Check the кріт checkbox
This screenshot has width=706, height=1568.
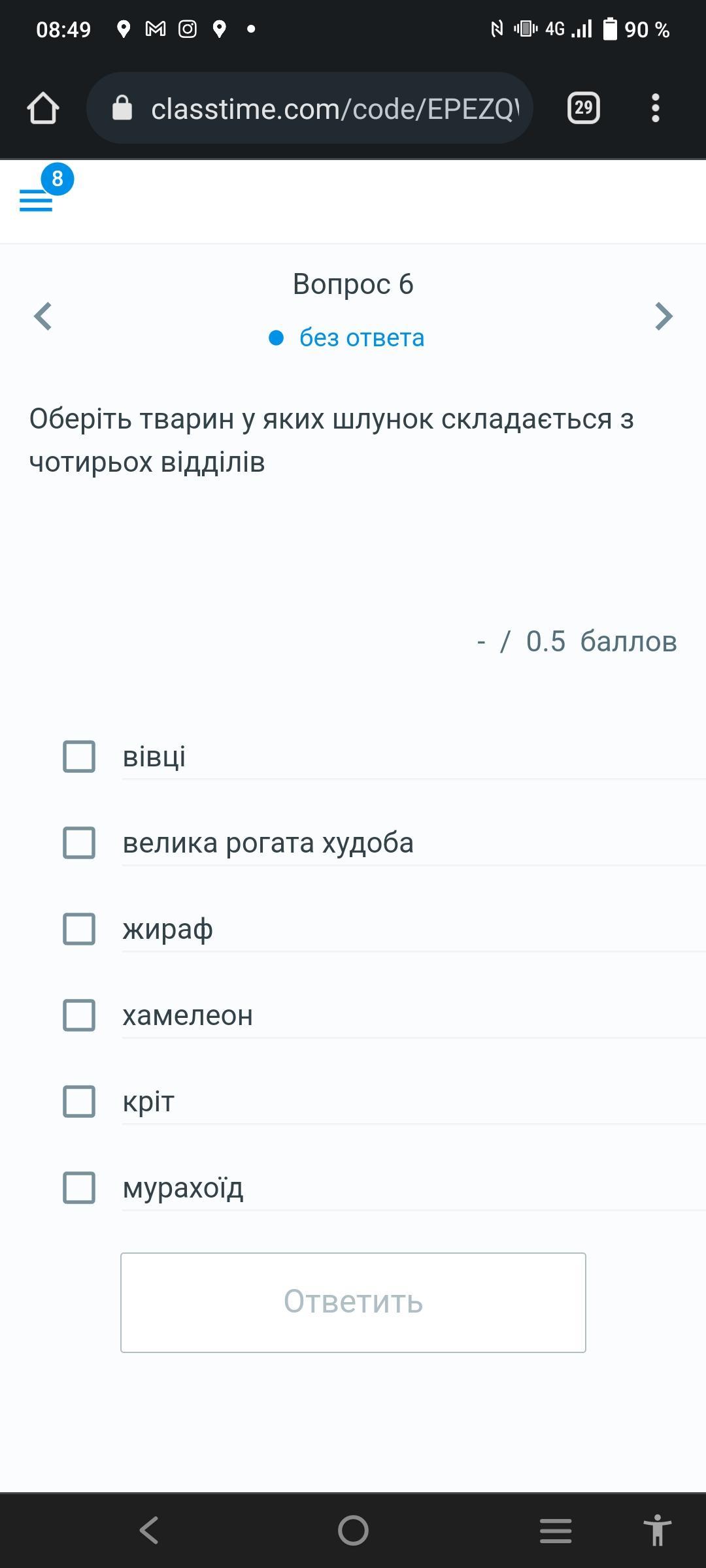79,1102
